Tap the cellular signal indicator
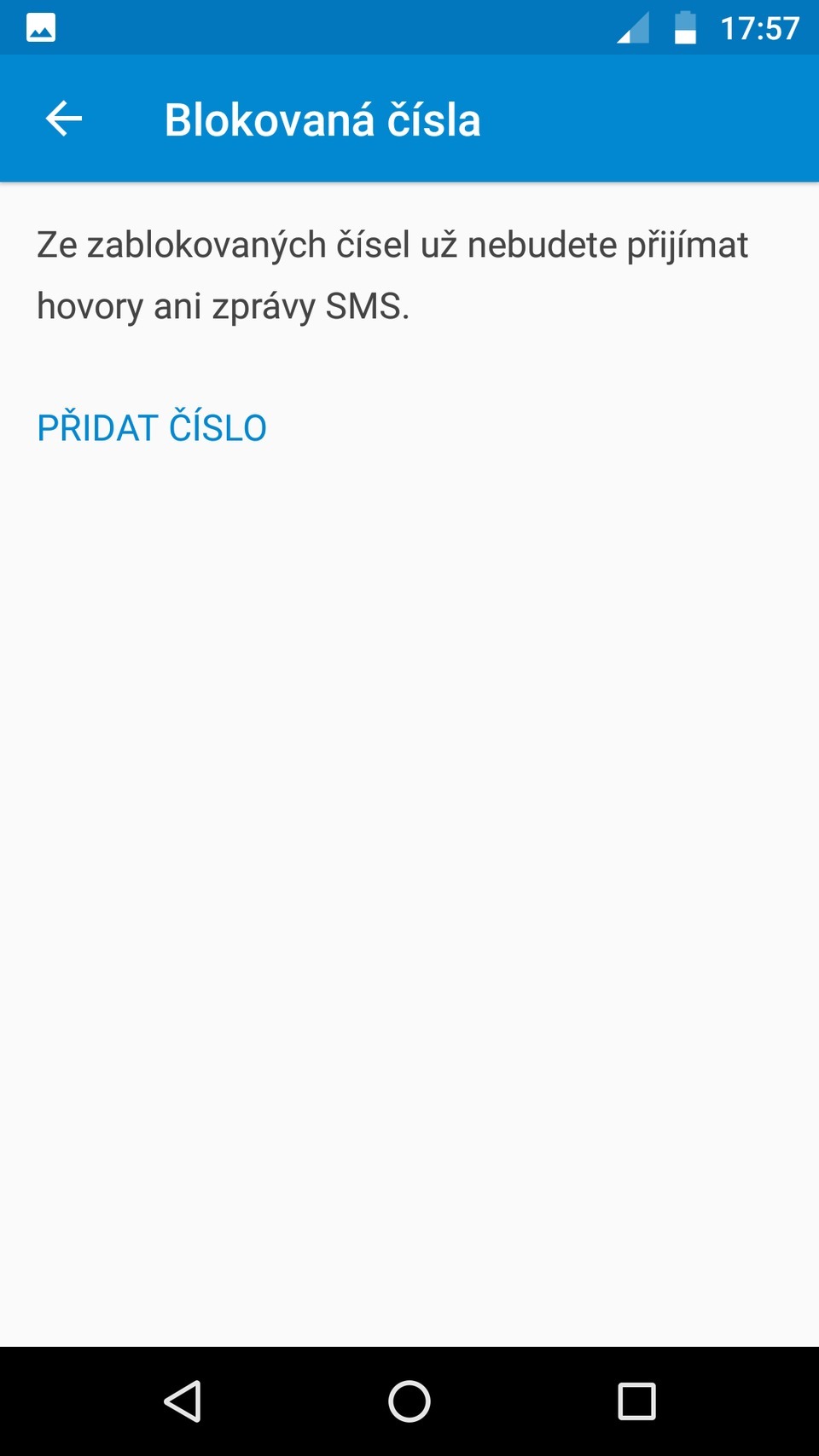Screen dimensions: 819x1456 [633, 26]
